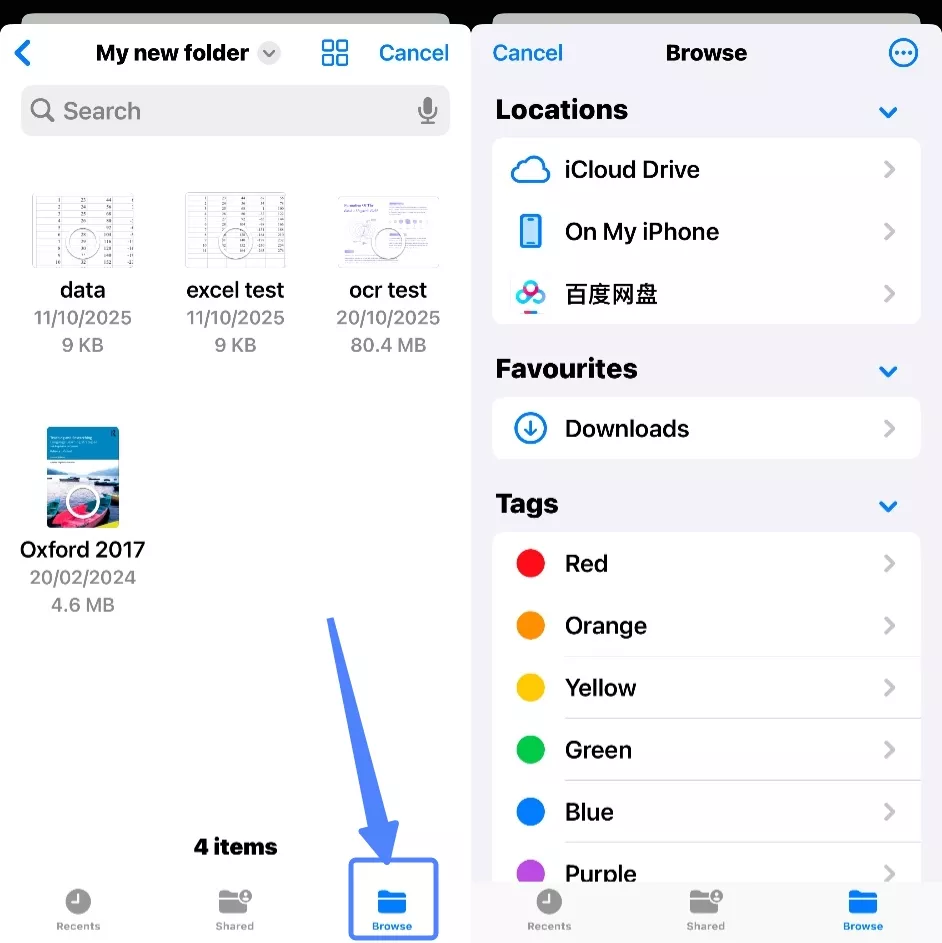
Task: Start voice search with the microphone icon
Action: click(x=427, y=111)
